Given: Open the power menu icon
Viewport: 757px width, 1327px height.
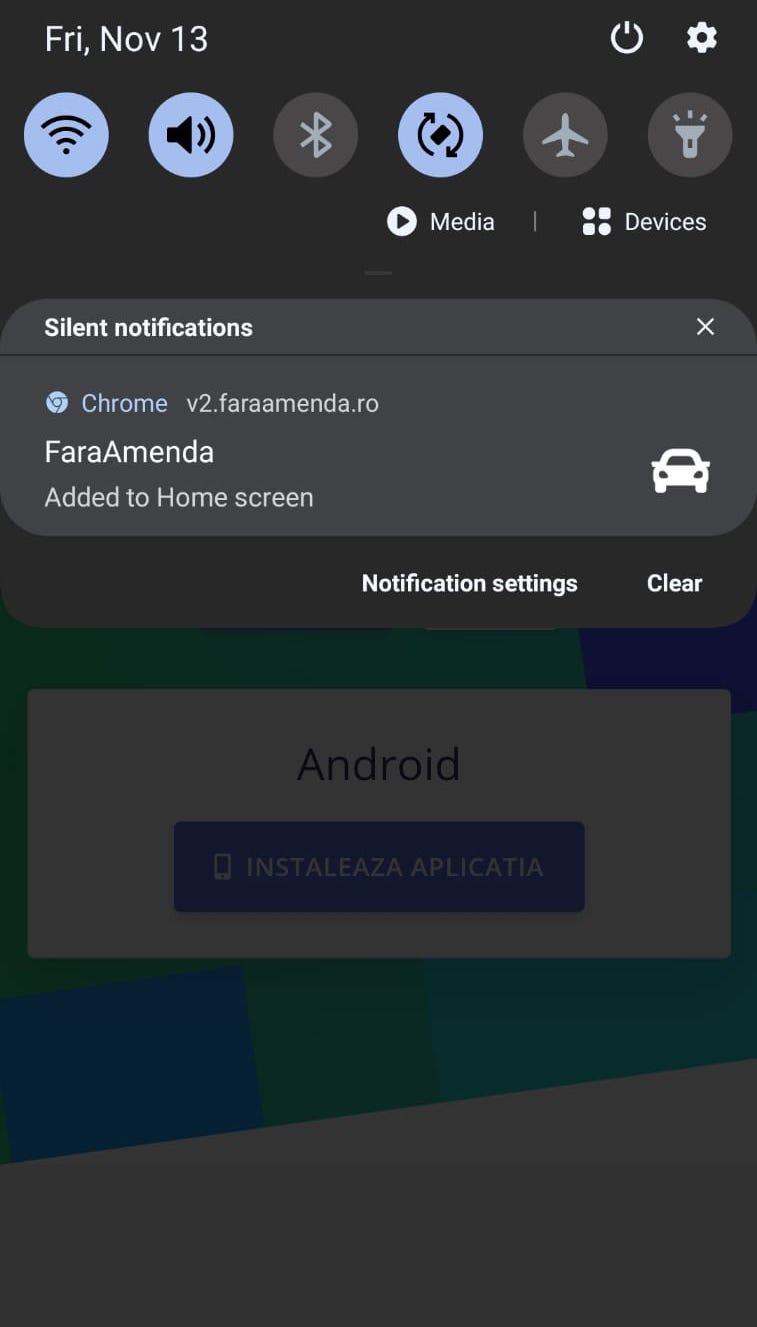Looking at the screenshot, I should 627,39.
